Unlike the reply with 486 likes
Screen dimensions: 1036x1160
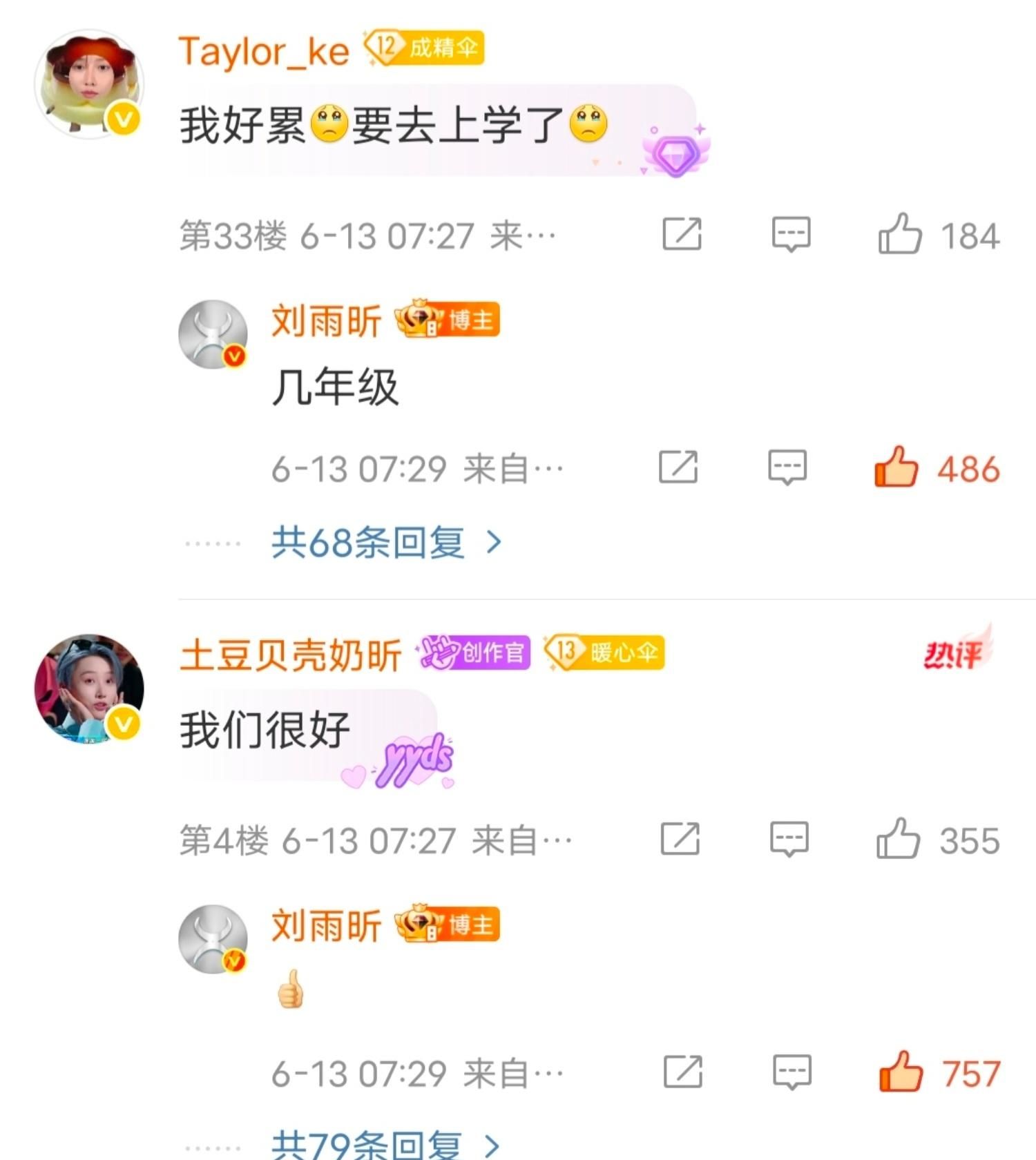[896, 467]
